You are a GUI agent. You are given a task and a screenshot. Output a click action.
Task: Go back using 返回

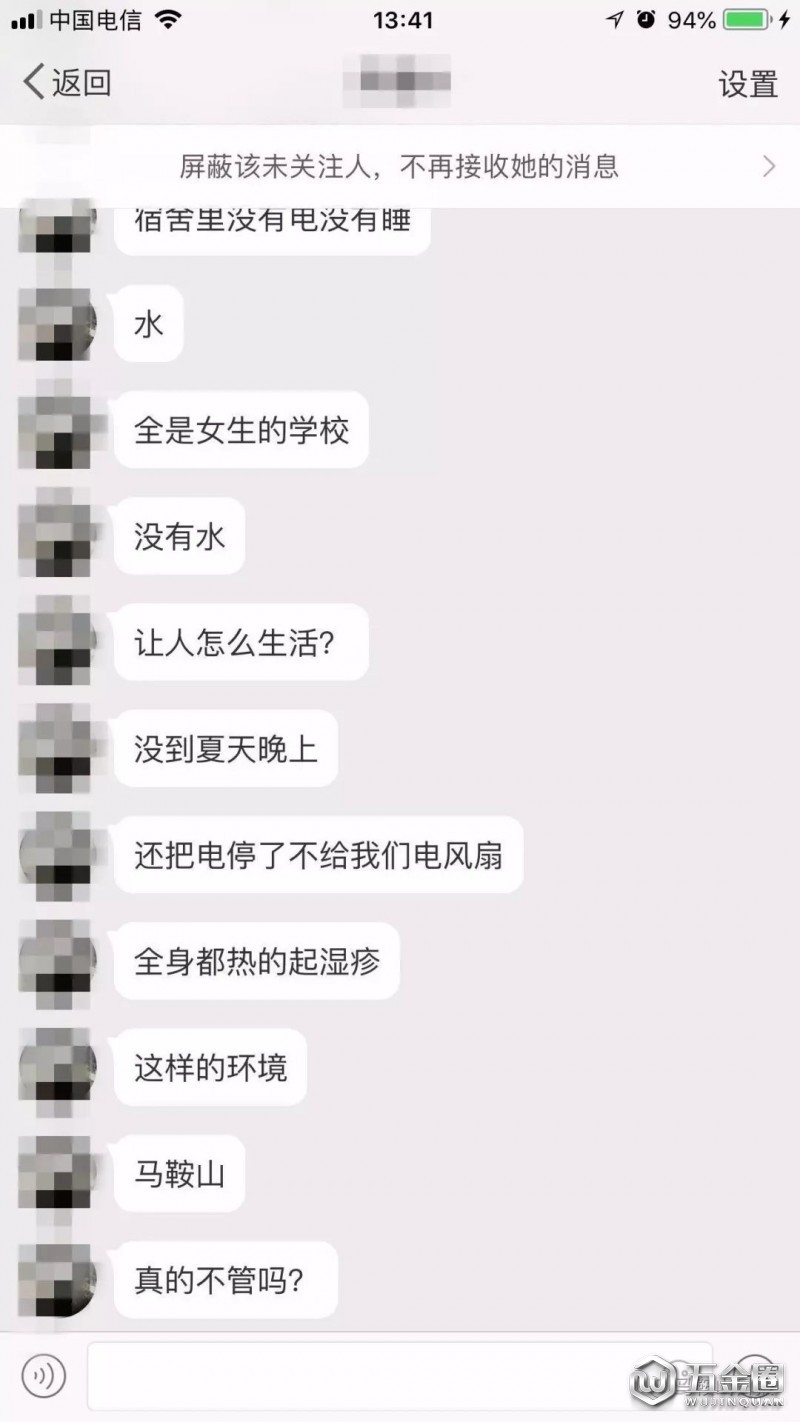pyautogui.click(x=67, y=83)
